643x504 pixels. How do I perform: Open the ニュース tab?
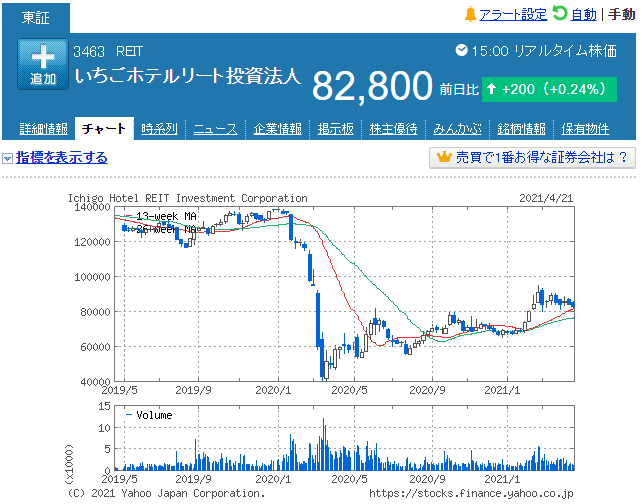point(215,129)
